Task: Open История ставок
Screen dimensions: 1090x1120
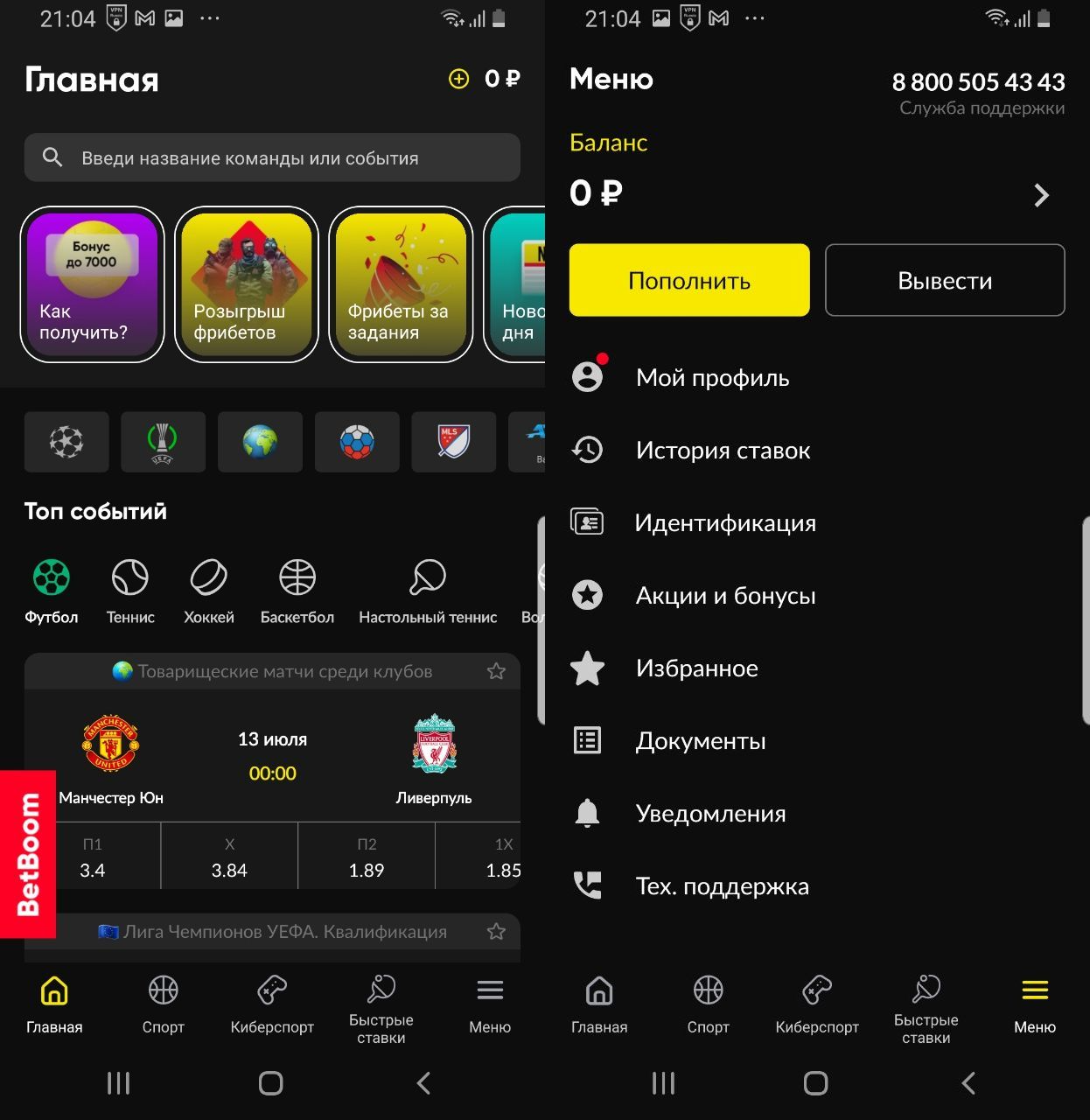Action: (723, 451)
